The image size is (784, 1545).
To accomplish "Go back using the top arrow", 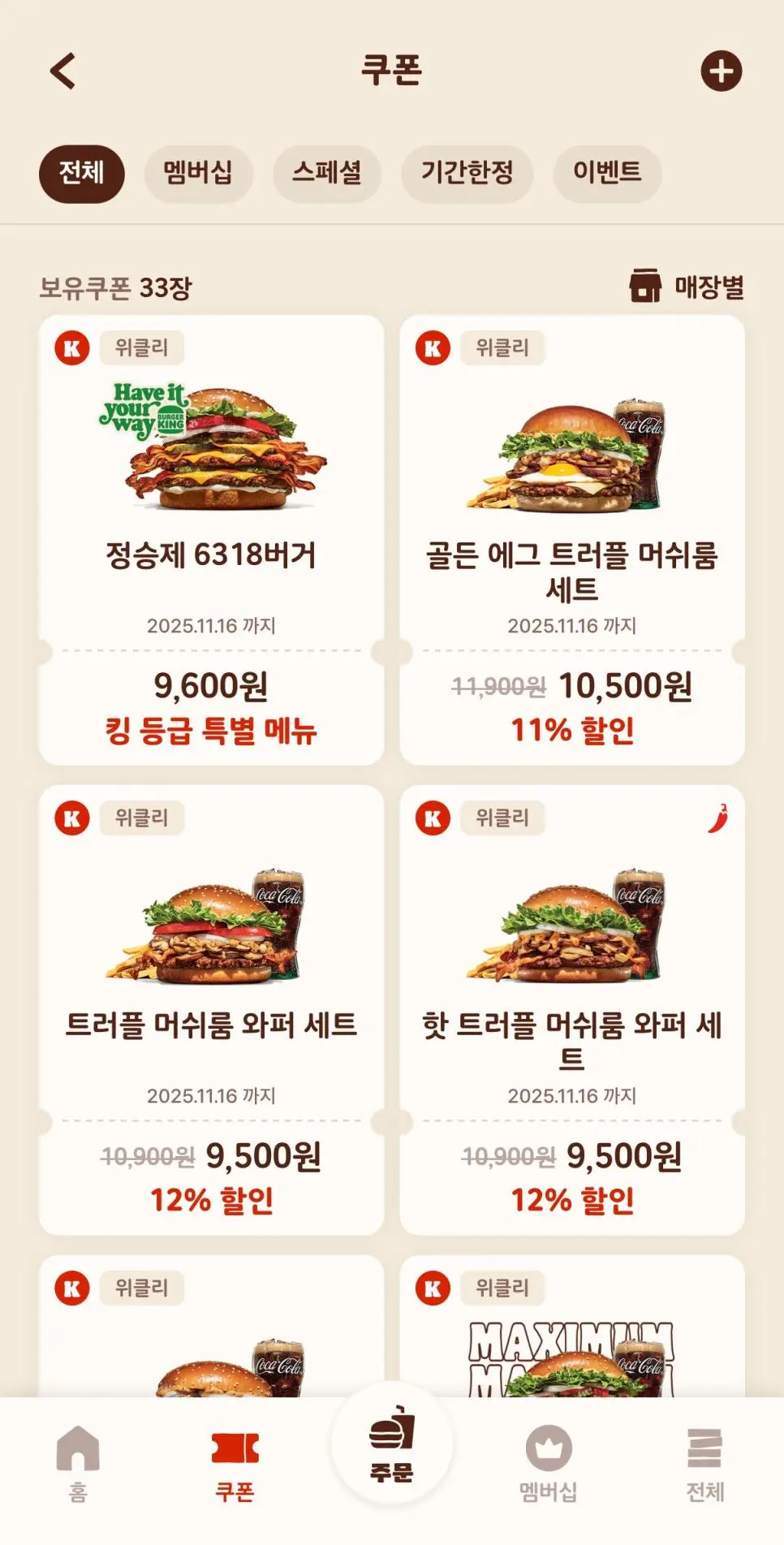I will click(x=63, y=71).
